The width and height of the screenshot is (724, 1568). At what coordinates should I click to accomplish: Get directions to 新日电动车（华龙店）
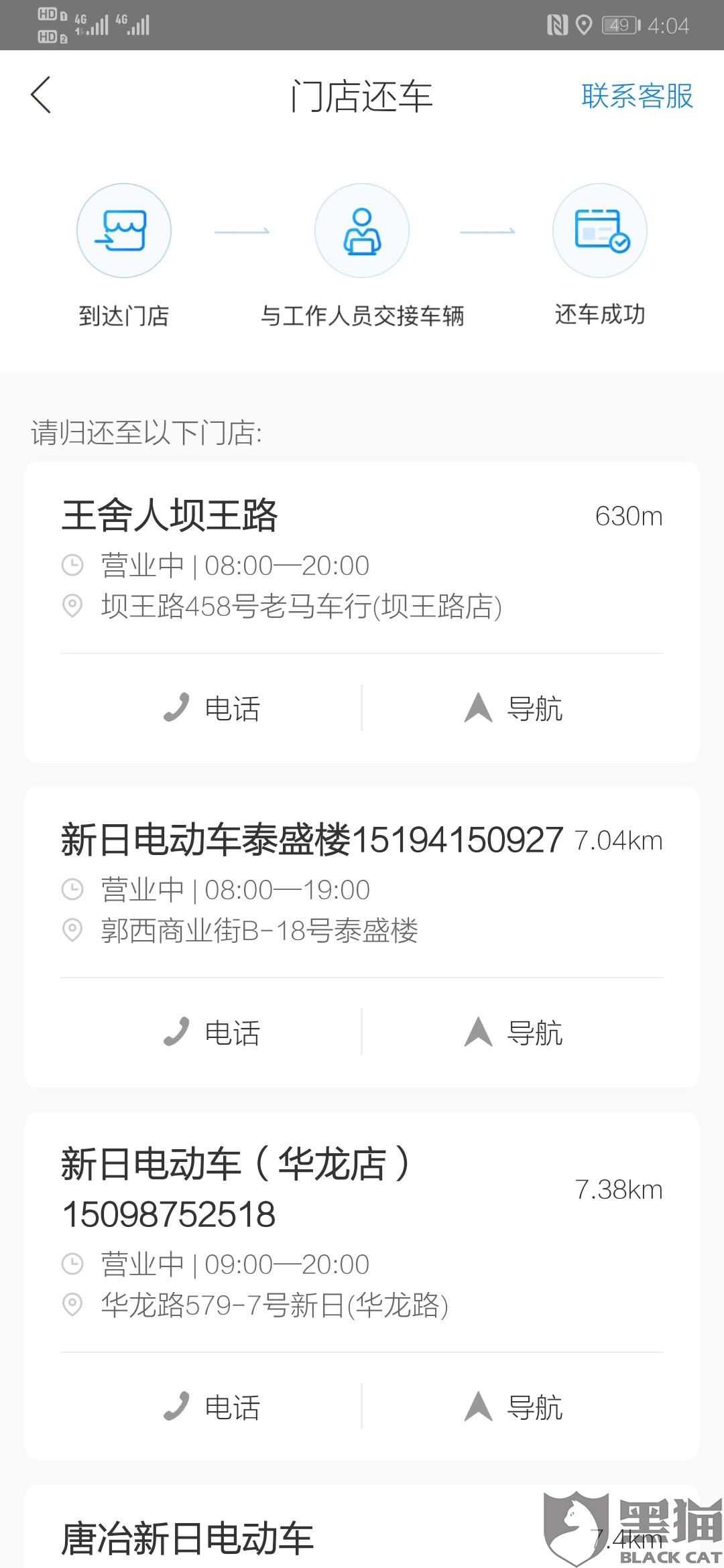tap(514, 1407)
